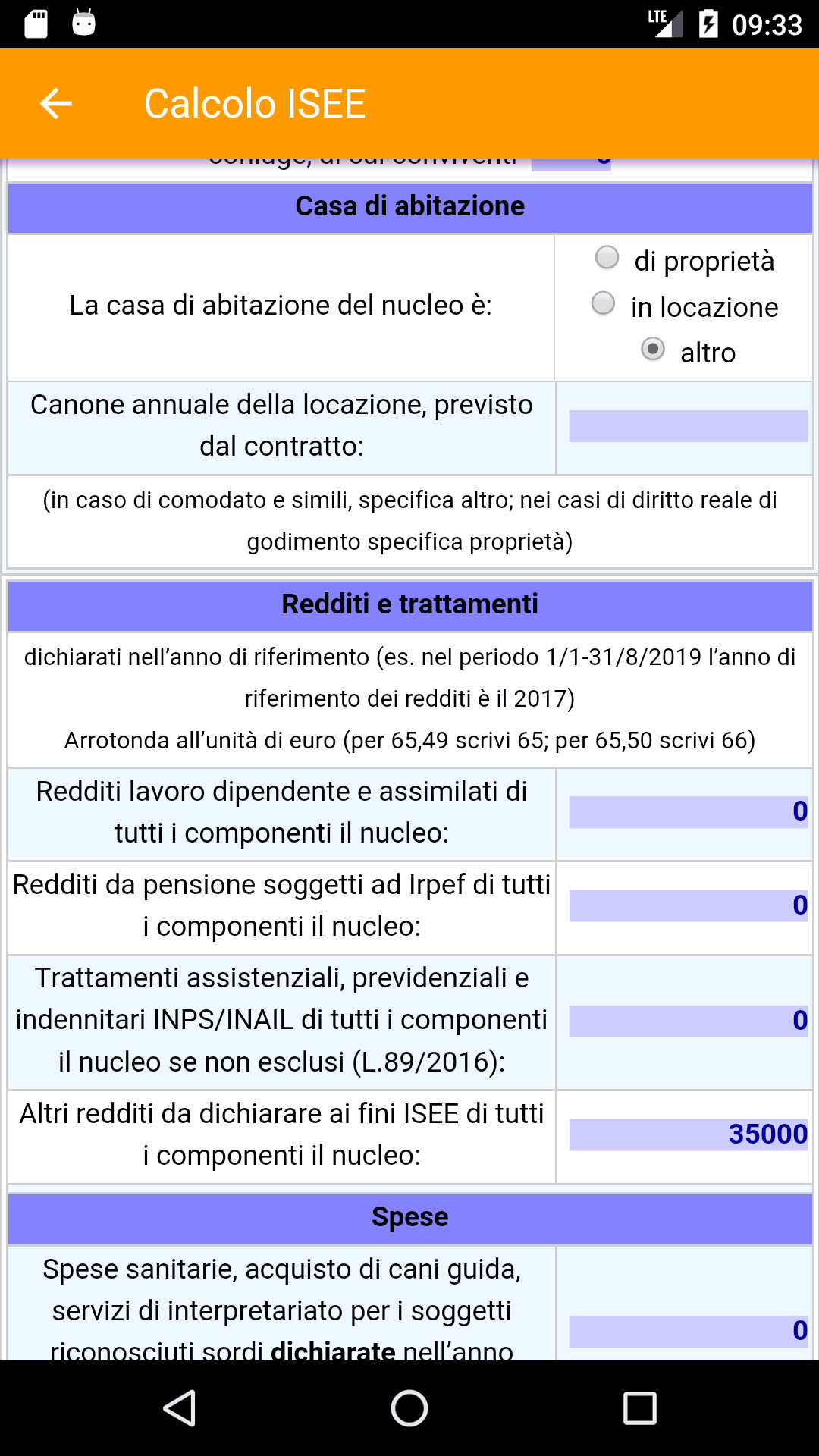
Task: Tap the annual rent amount field
Action: pos(688,426)
